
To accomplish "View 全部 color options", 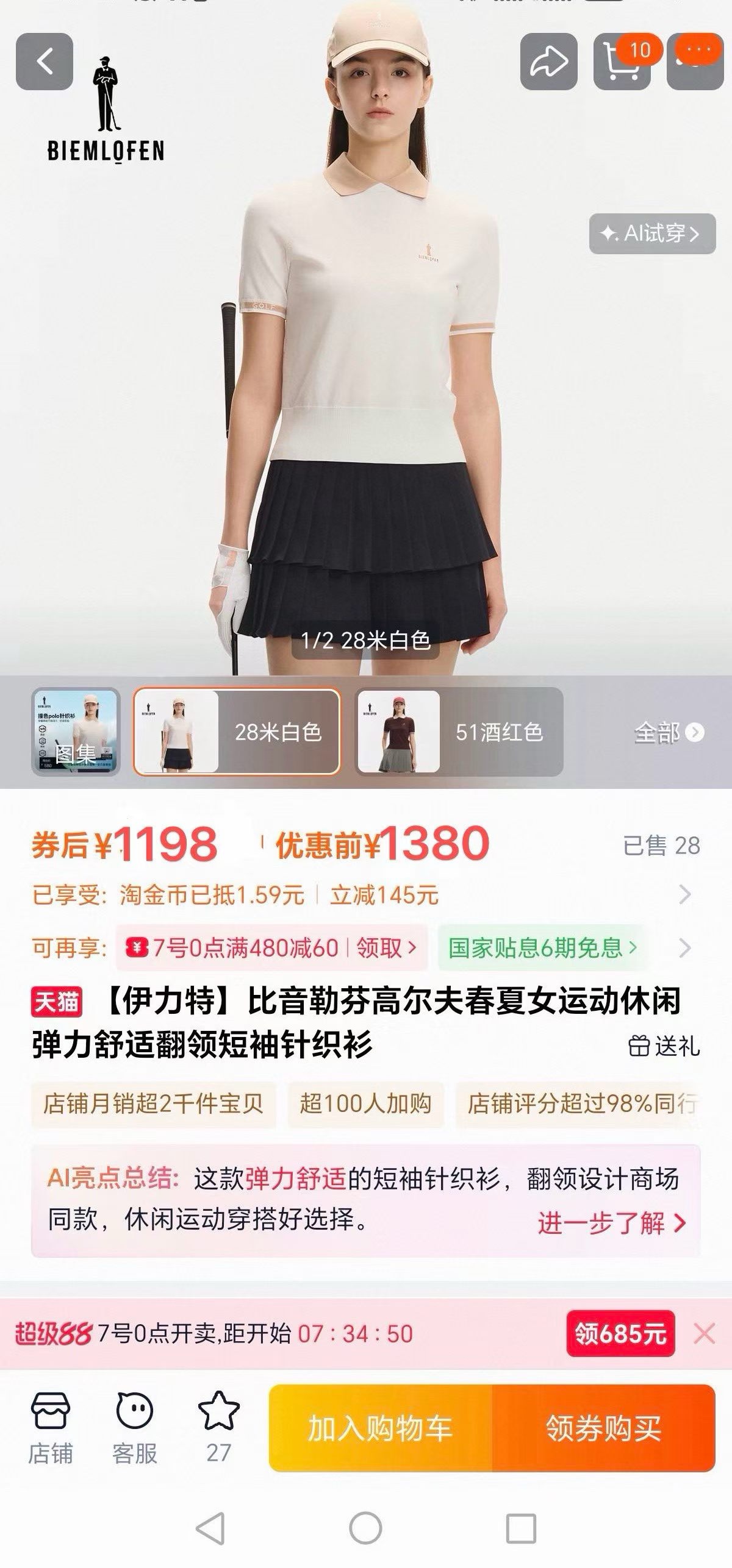I will 669,732.
